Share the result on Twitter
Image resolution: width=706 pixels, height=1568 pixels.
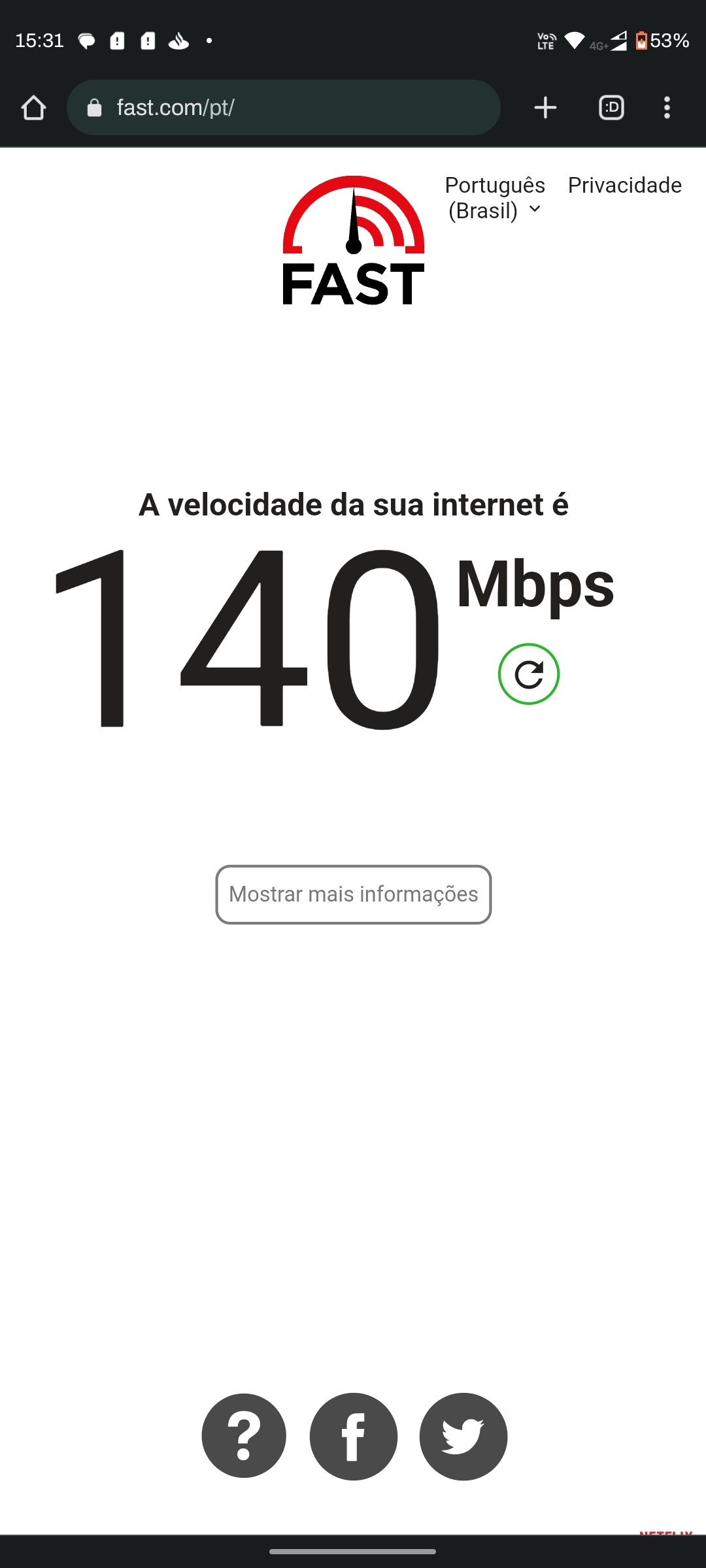click(463, 1436)
